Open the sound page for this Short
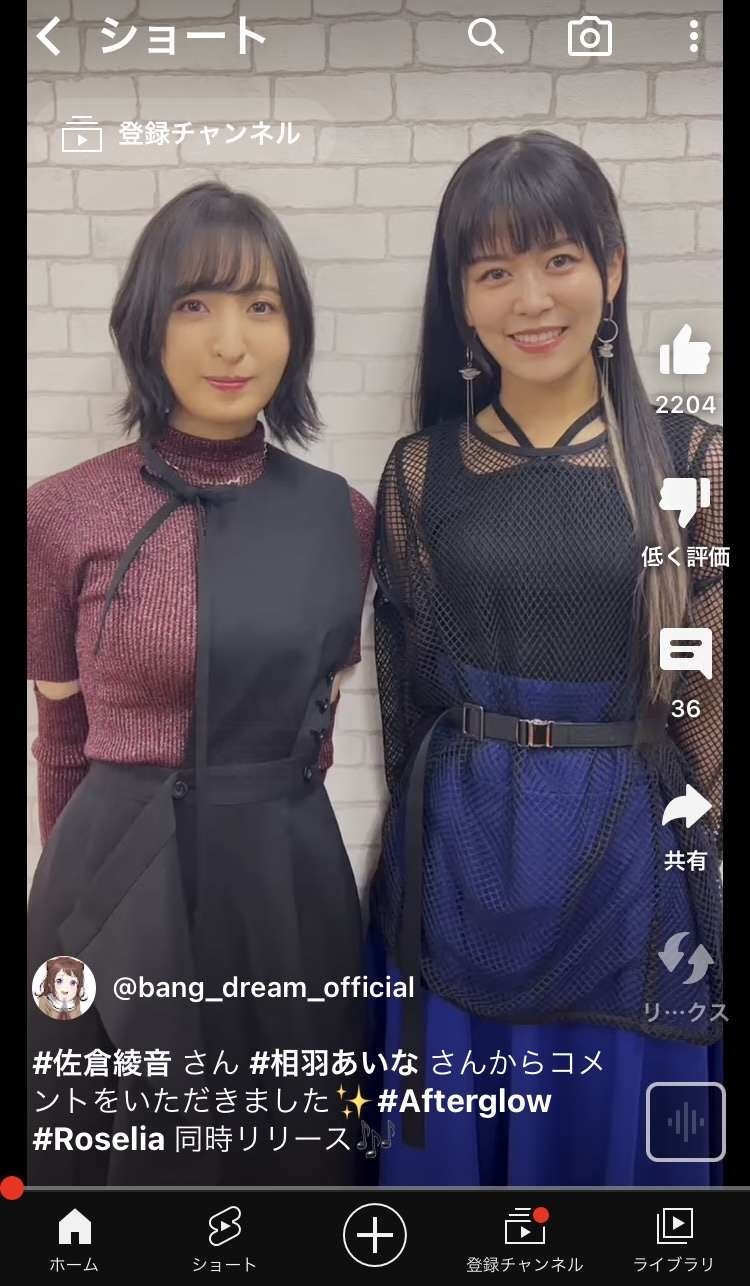The width and height of the screenshot is (750, 1286). tap(685, 1121)
